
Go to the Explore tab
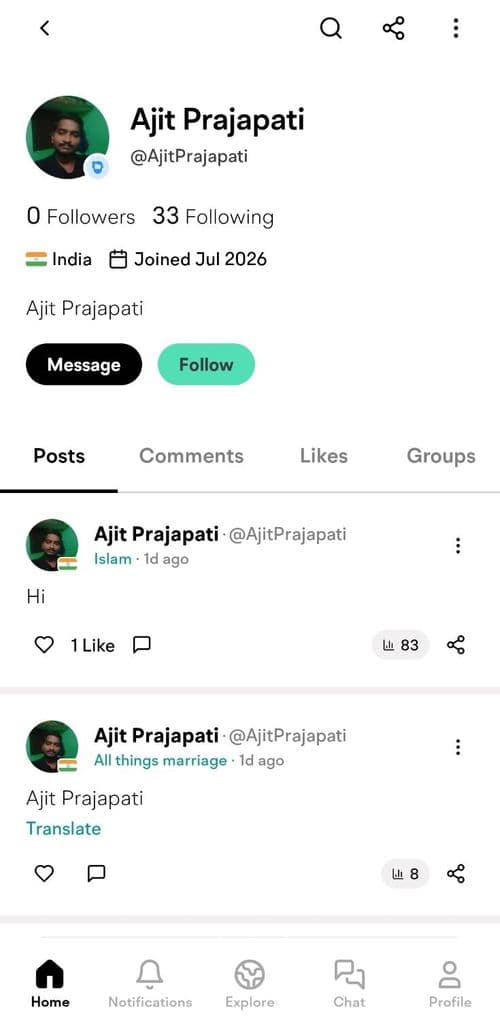[x=250, y=984]
